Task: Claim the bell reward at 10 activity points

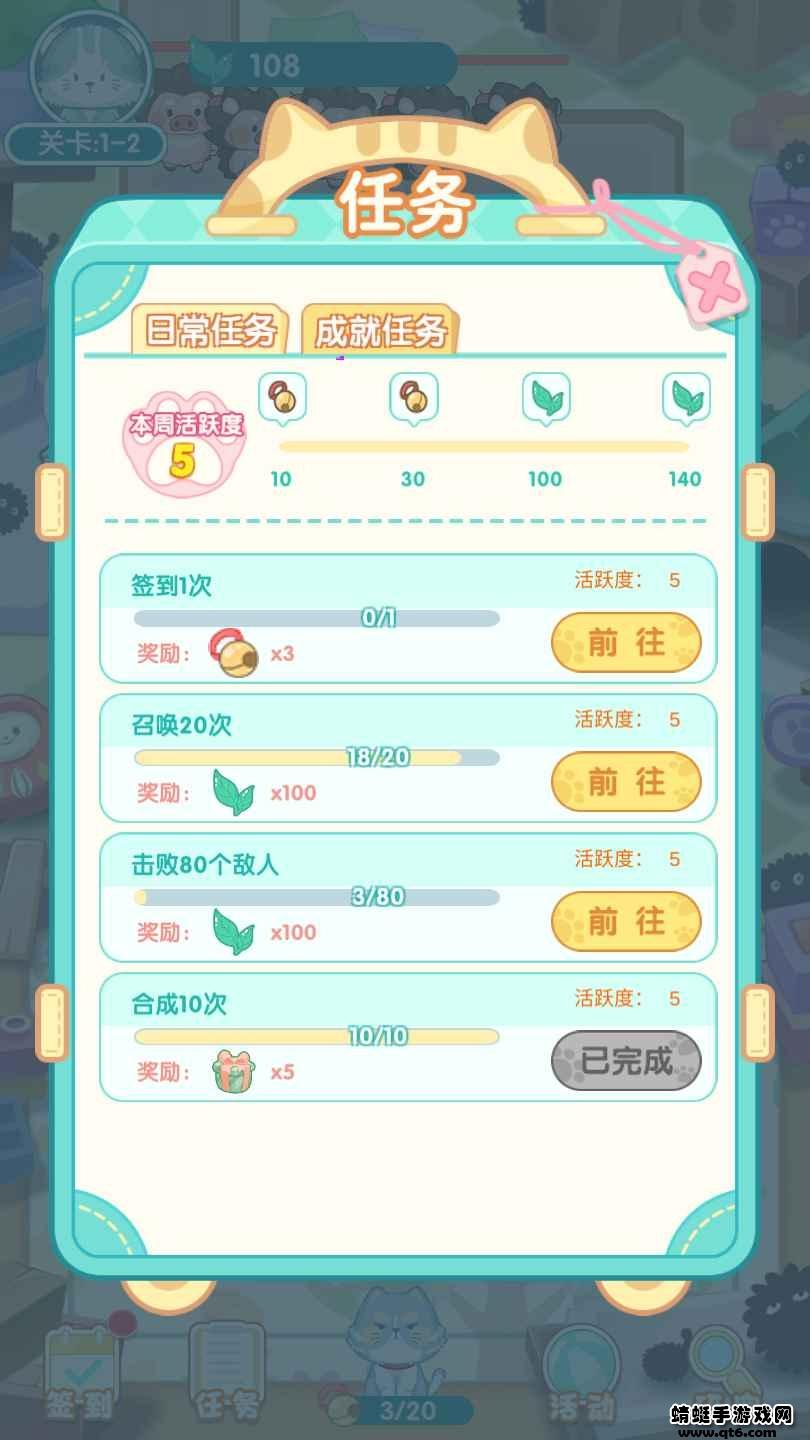Action: pyautogui.click(x=282, y=398)
